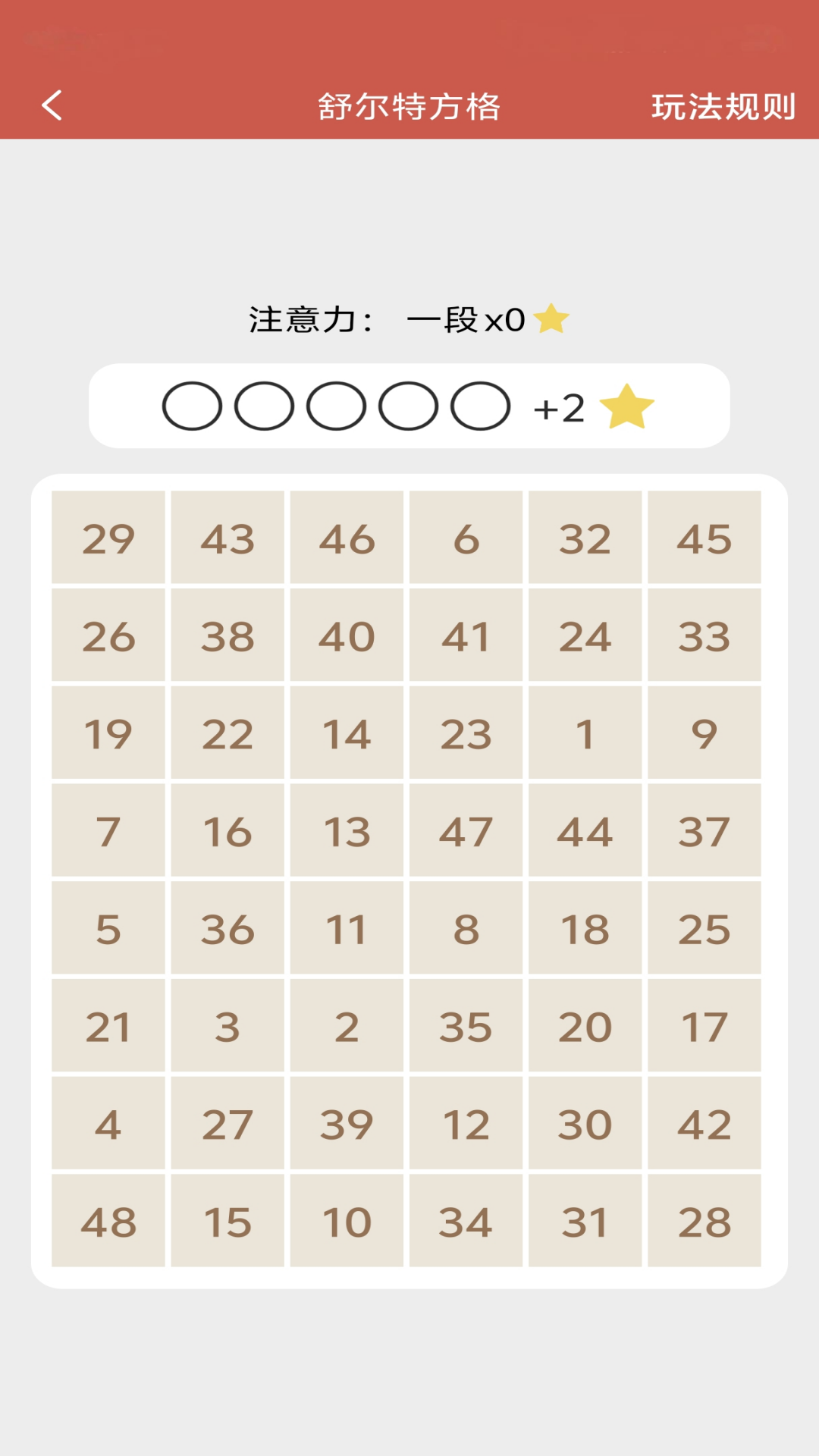This screenshot has width=819, height=1456.
Task: Tap number 10 on the board
Action: tap(347, 1221)
